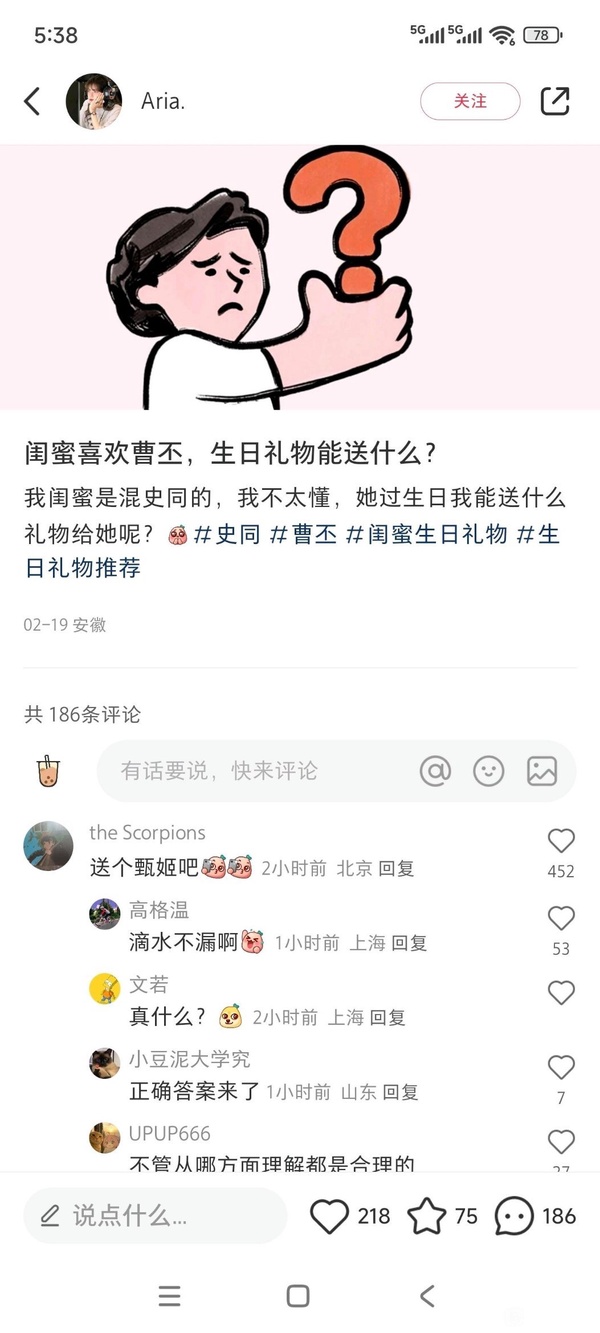Save this post with the star icon
600x1333 pixels.
click(x=427, y=1216)
